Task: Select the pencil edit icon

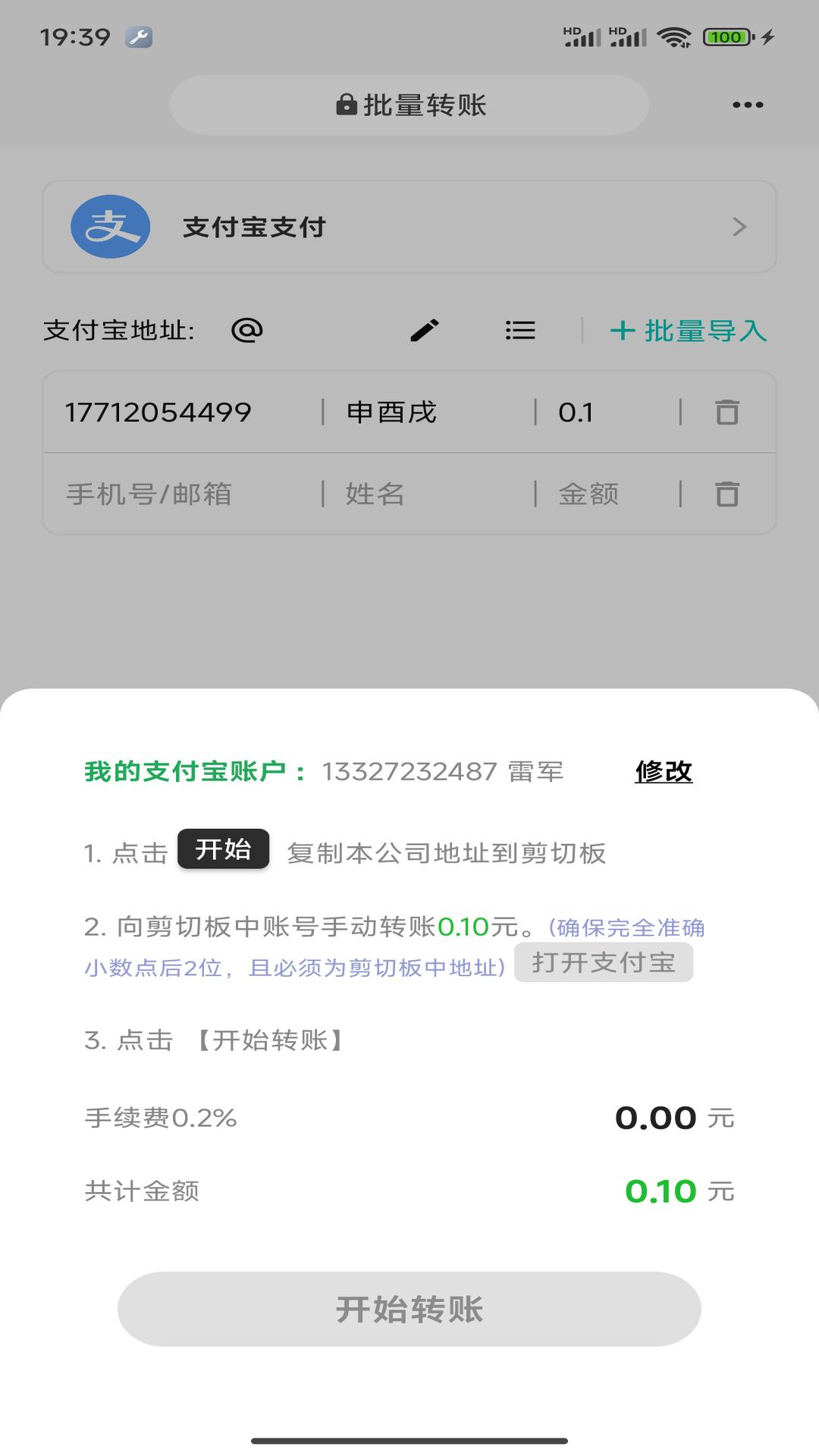Action: 424,331
